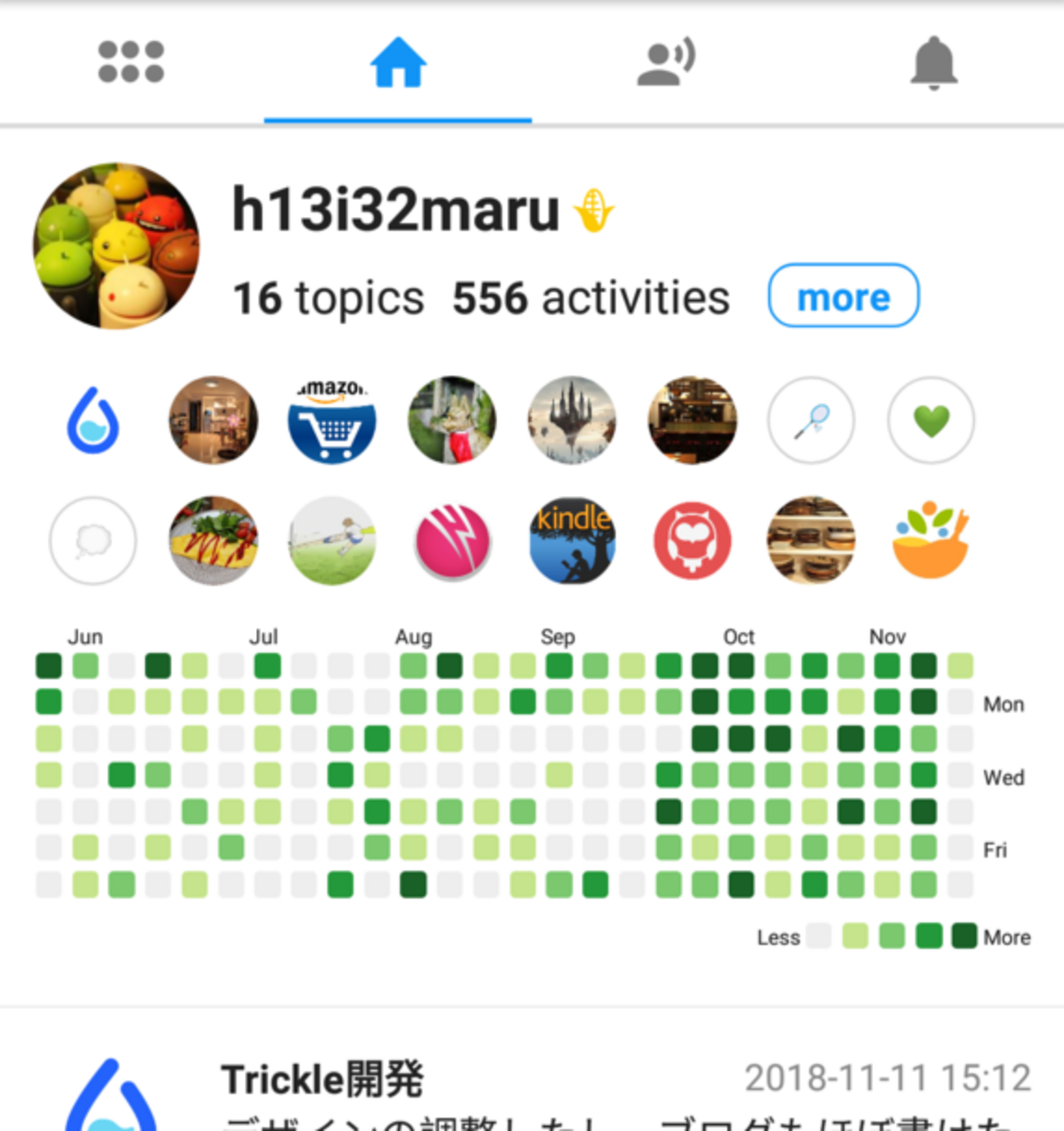Open the green heart topic

[x=931, y=421]
